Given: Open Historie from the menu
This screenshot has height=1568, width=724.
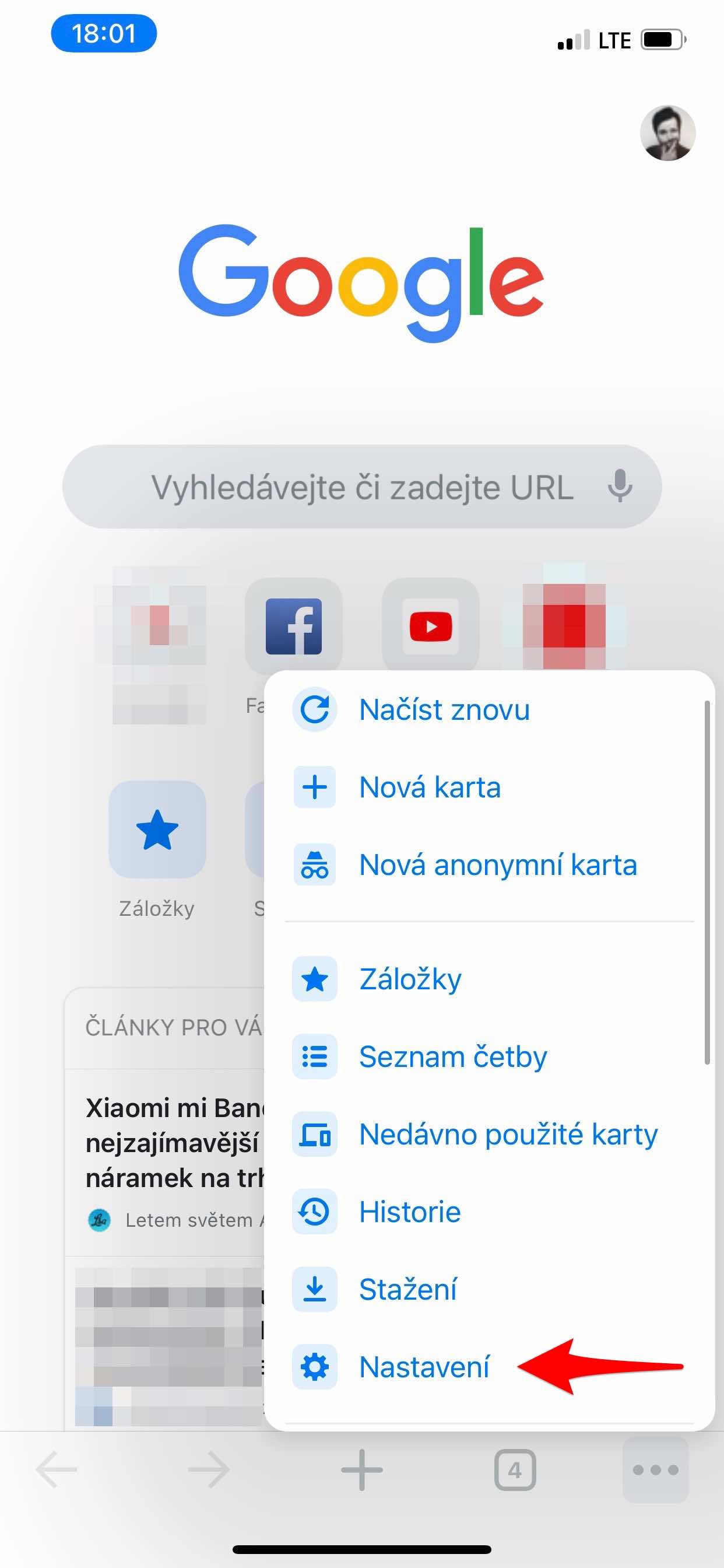Looking at the screenshot, I should pyautogui.click(x=409, y=1212).
